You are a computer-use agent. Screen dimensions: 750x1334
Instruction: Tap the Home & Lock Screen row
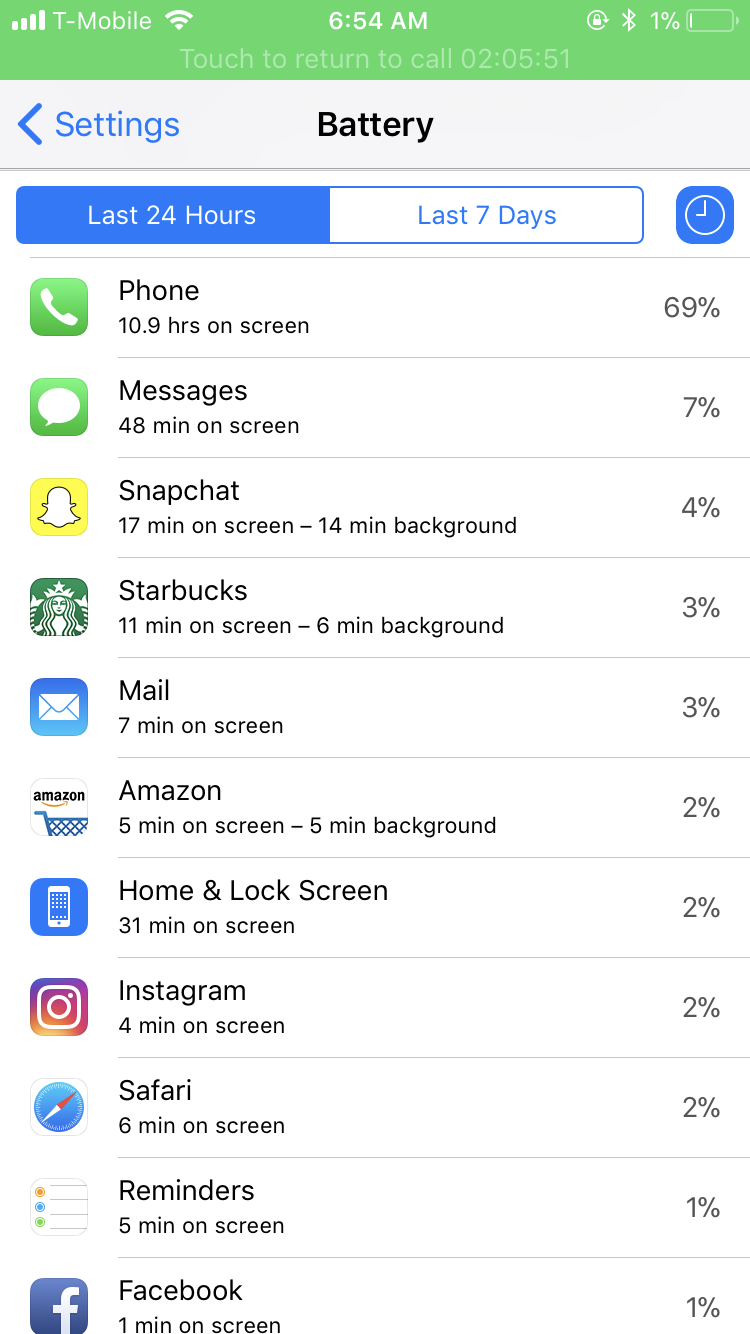click(375, 907)
